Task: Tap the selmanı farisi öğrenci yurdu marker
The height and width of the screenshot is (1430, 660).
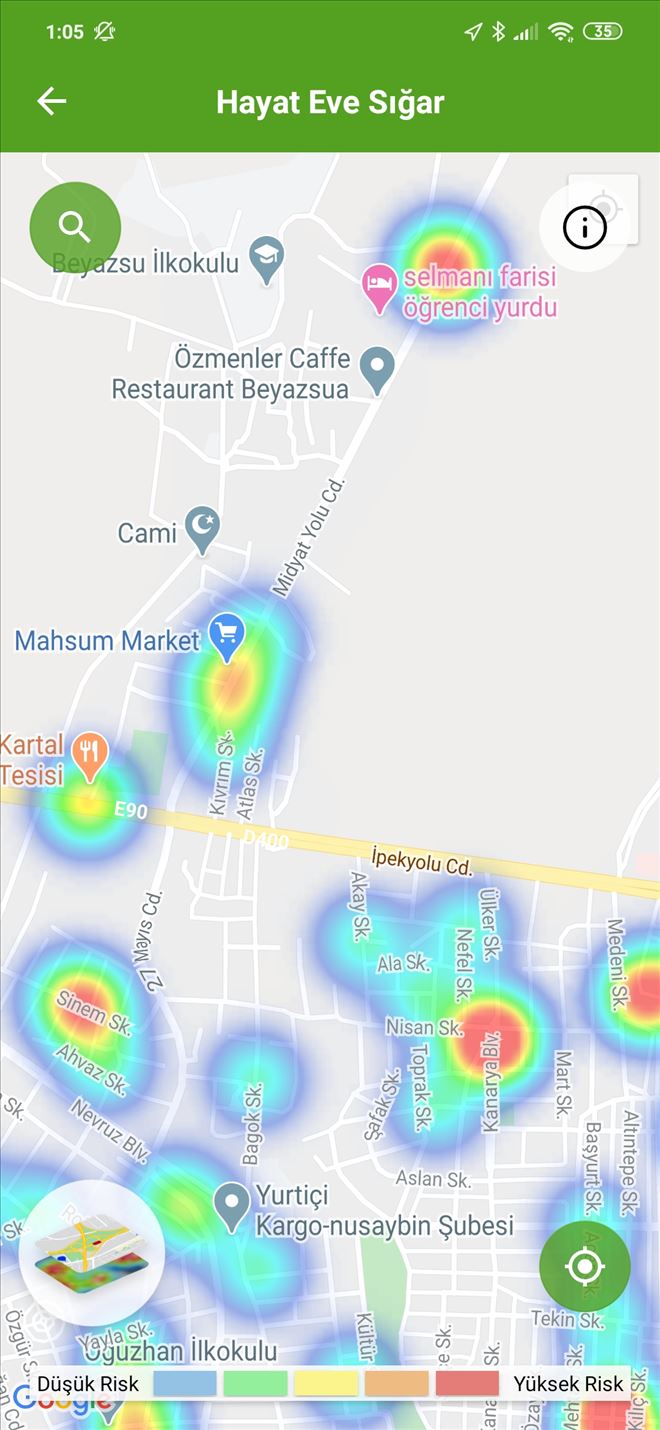Action: (379, 286)
